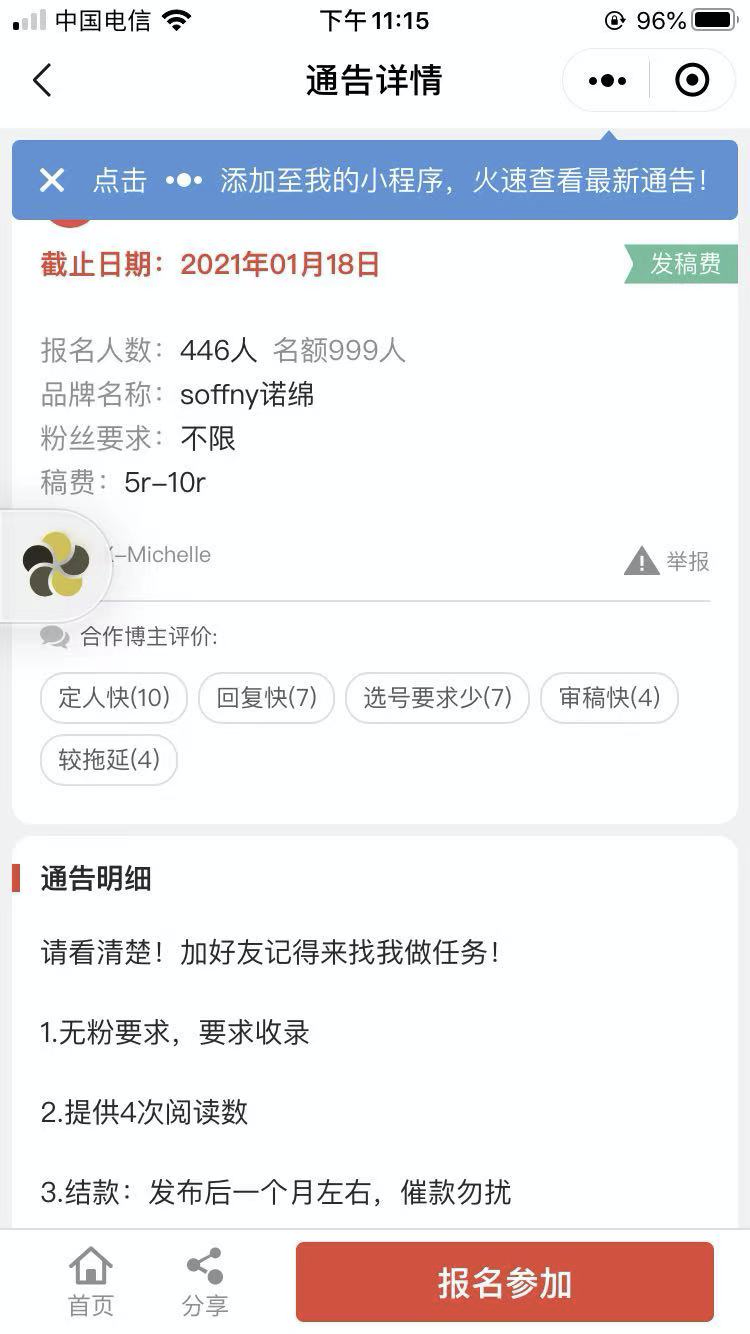Select the 较拖延(4) review chip
This screenshot has width=750, height=1334.
[109, 760]
